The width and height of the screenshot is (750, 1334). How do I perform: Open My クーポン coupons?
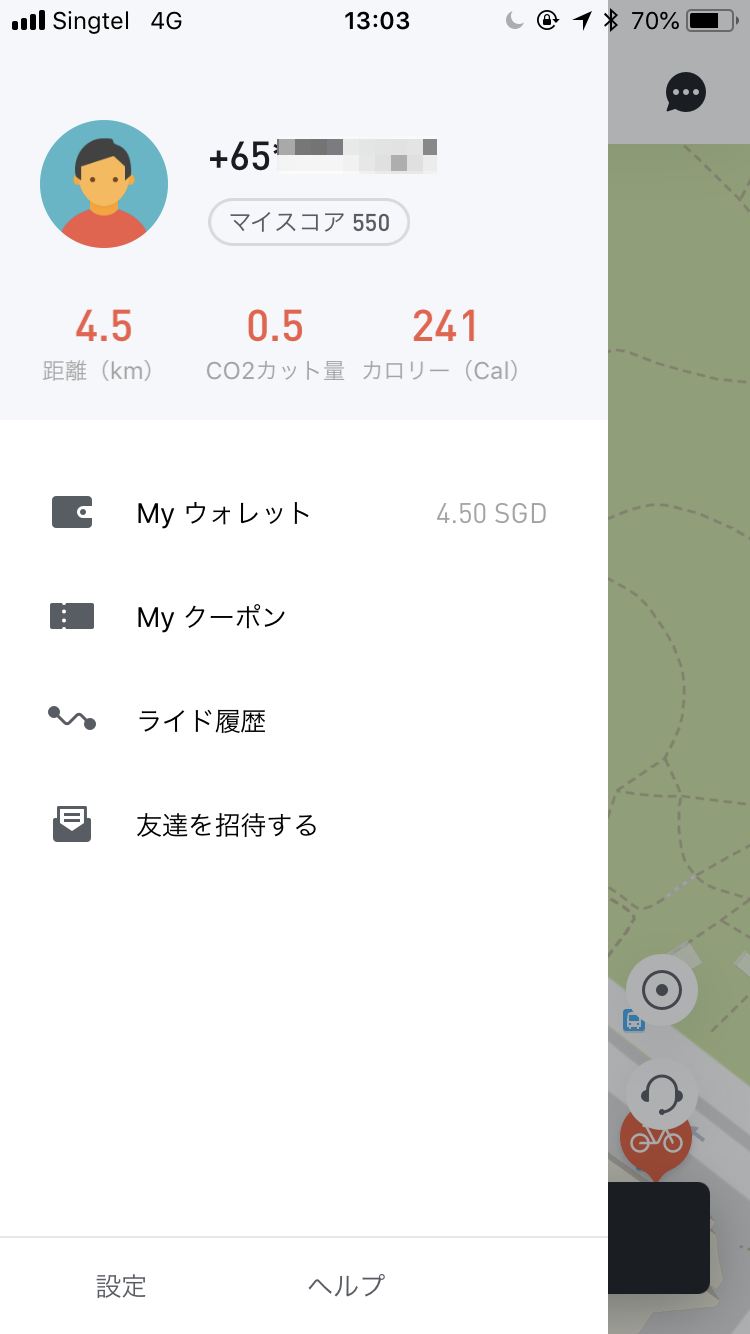(x=303, y=617)
